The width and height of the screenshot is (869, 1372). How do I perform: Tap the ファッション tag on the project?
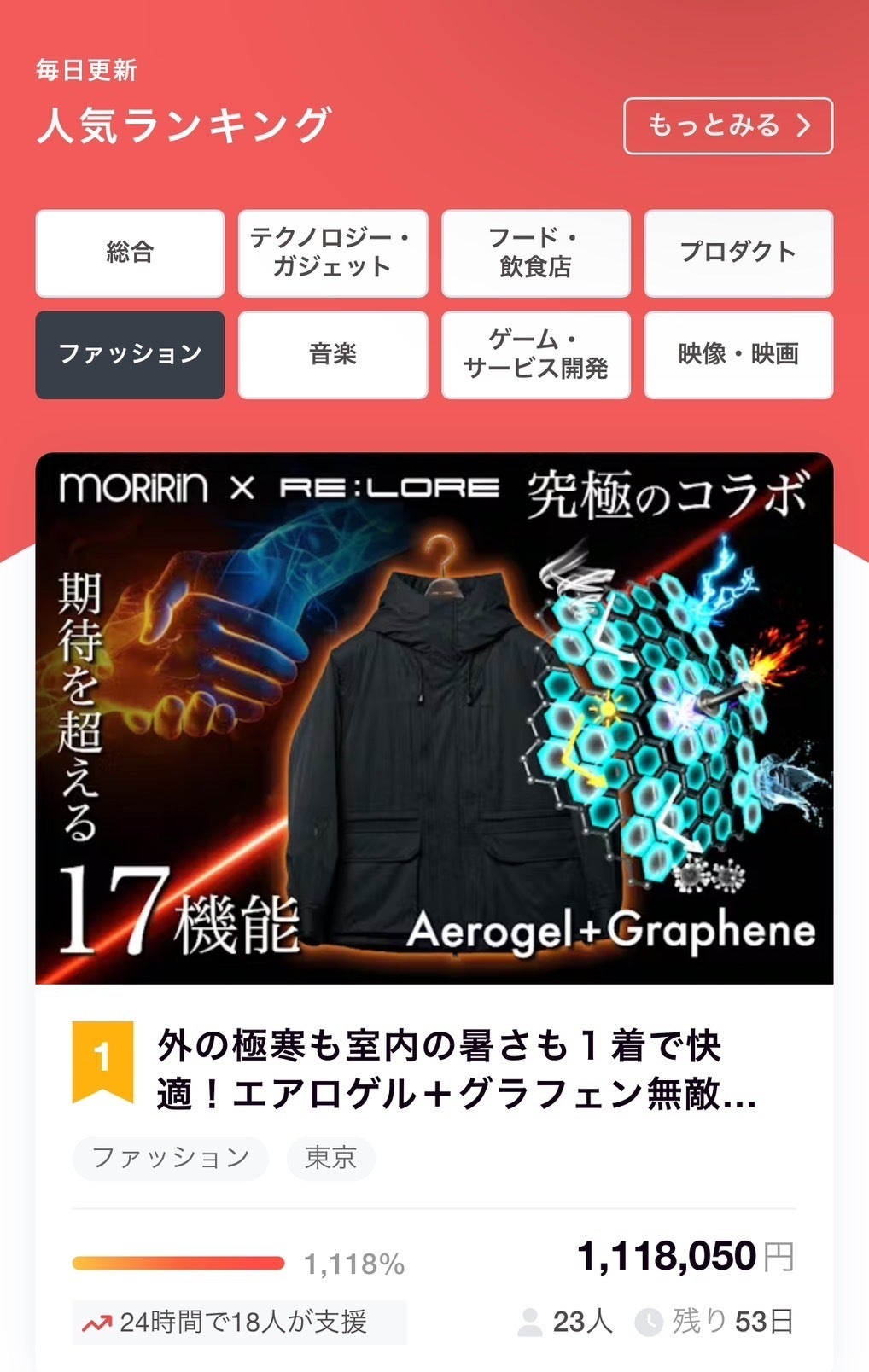tap(170, 1158)
